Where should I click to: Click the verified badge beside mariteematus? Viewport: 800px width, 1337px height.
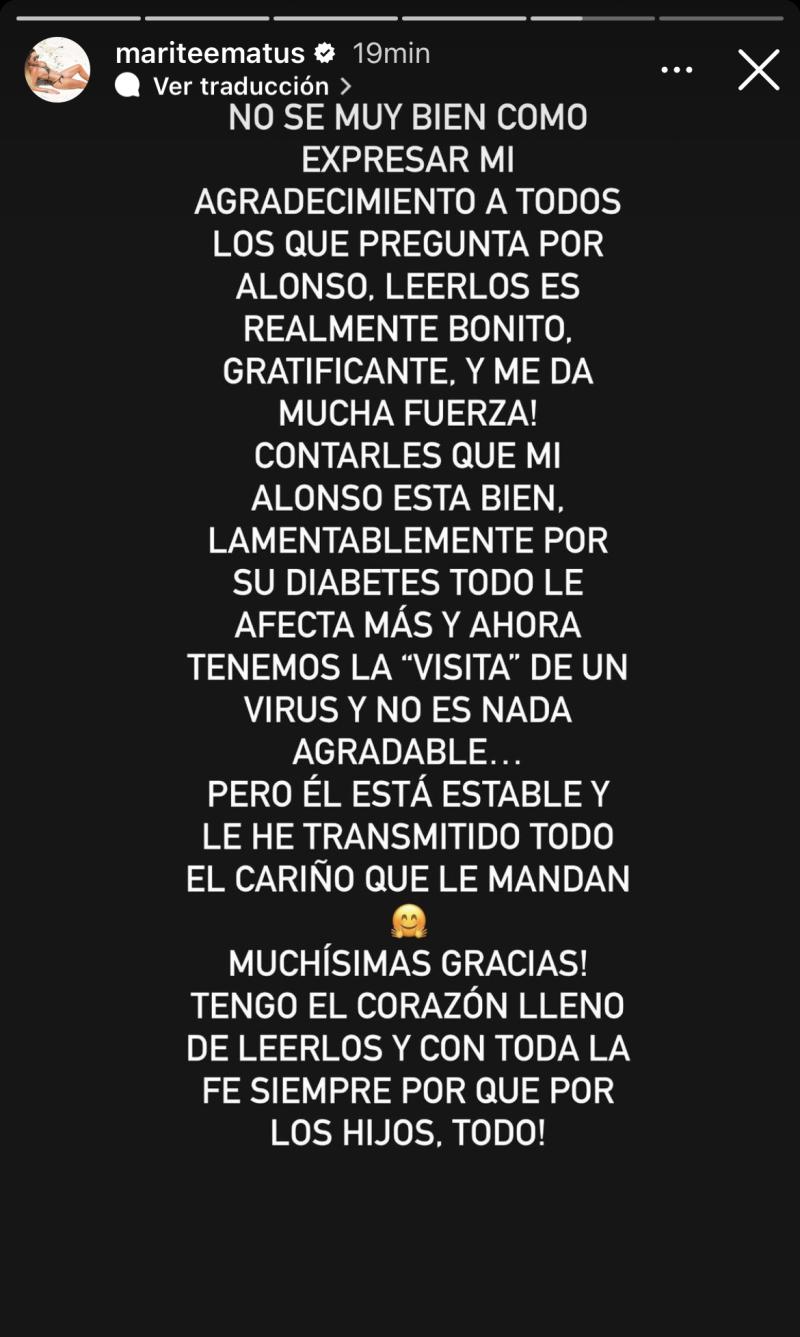[x=323, y=53]
